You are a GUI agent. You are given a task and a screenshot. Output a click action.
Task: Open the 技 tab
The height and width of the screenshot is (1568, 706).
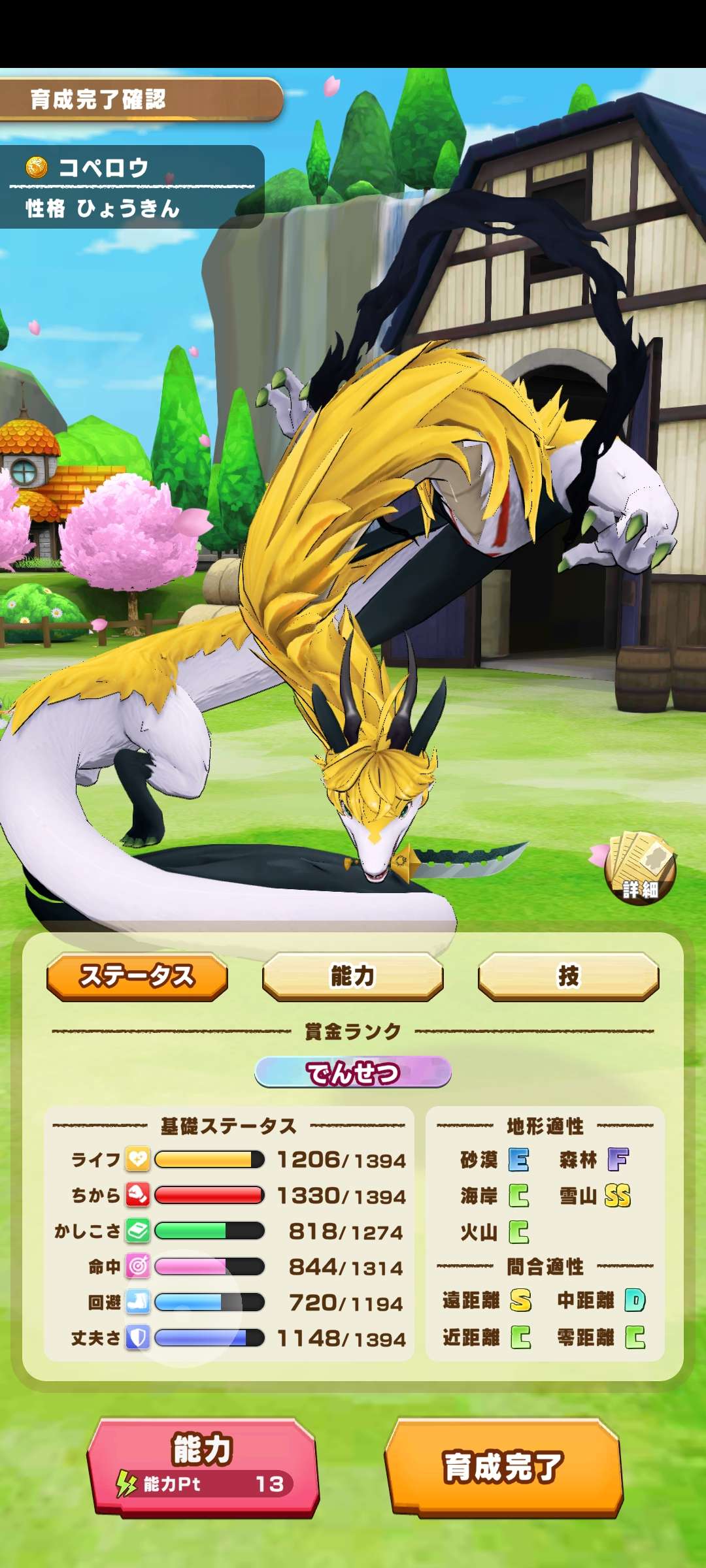click(x=568, y=976)
